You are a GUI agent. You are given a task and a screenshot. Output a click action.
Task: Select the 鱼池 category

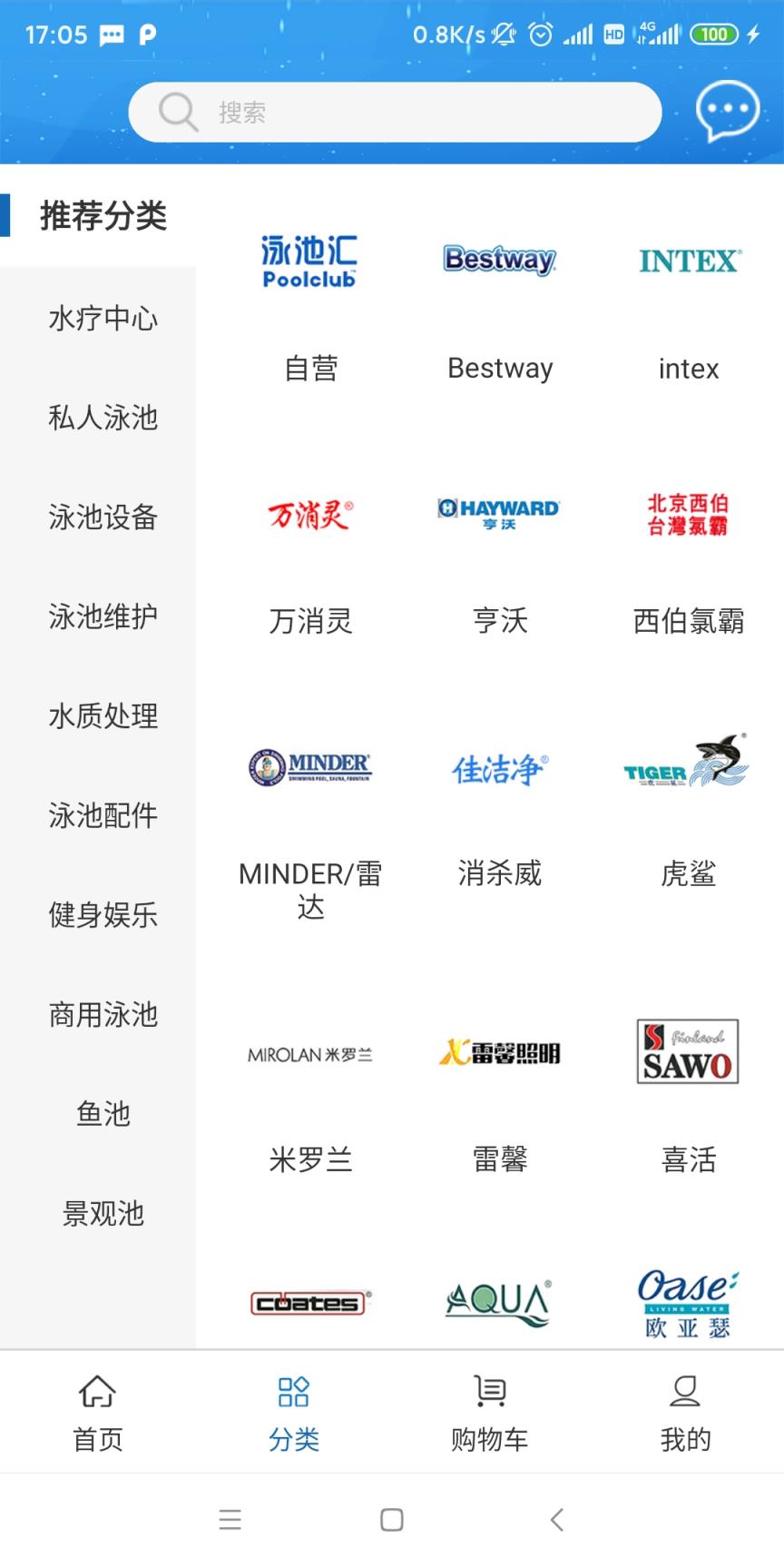click(x=103, y=1114)
